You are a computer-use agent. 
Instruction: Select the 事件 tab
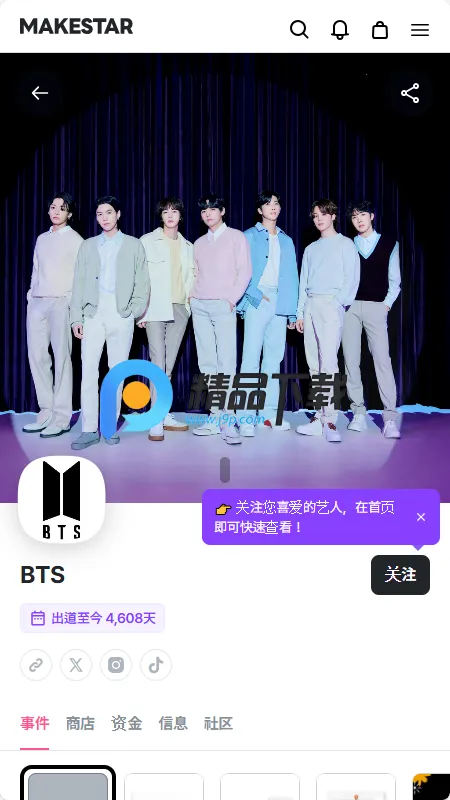click(x=35, y=723)
